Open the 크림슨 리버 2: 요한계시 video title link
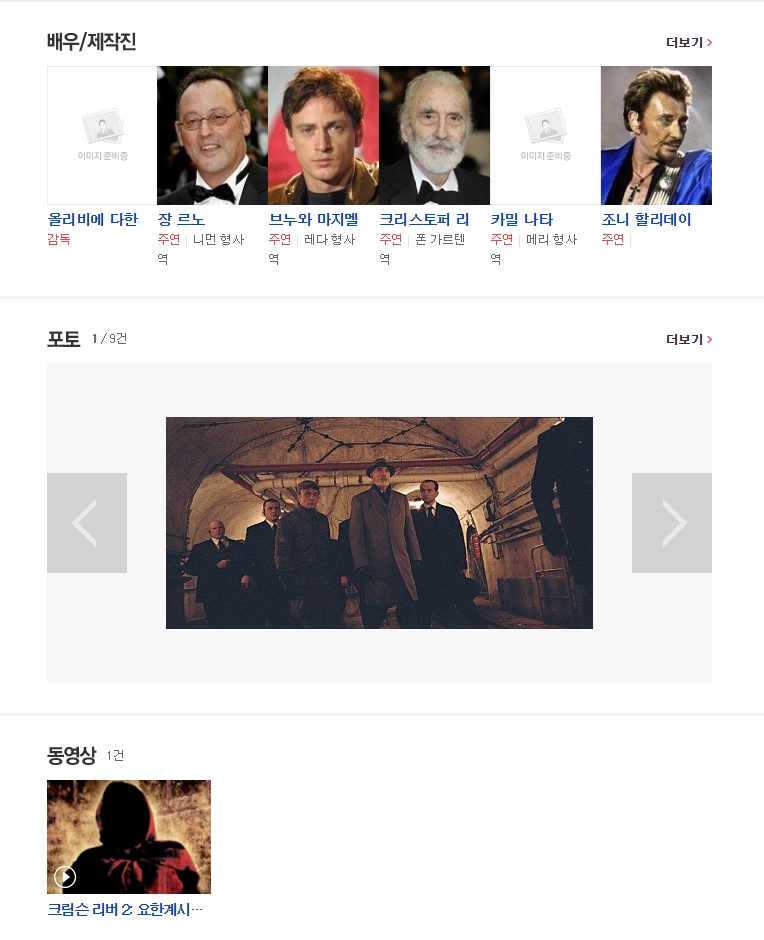 [x=125, y=910]
